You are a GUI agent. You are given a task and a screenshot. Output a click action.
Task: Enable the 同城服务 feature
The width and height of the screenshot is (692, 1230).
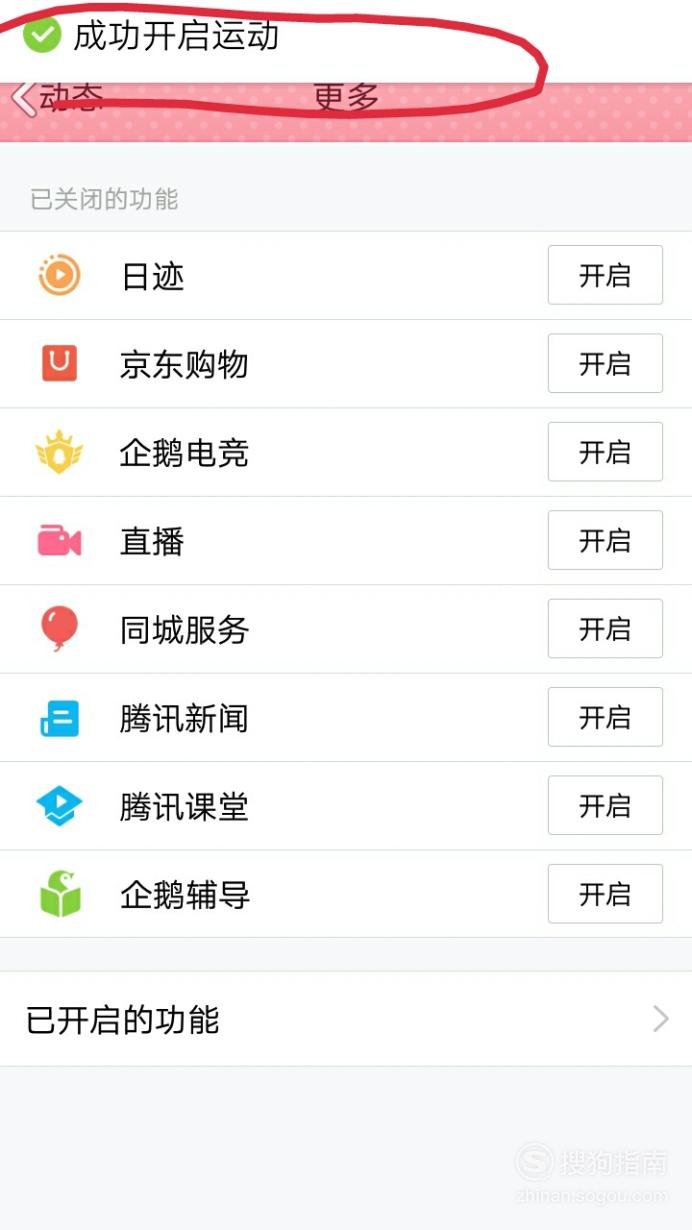(605, 628)
